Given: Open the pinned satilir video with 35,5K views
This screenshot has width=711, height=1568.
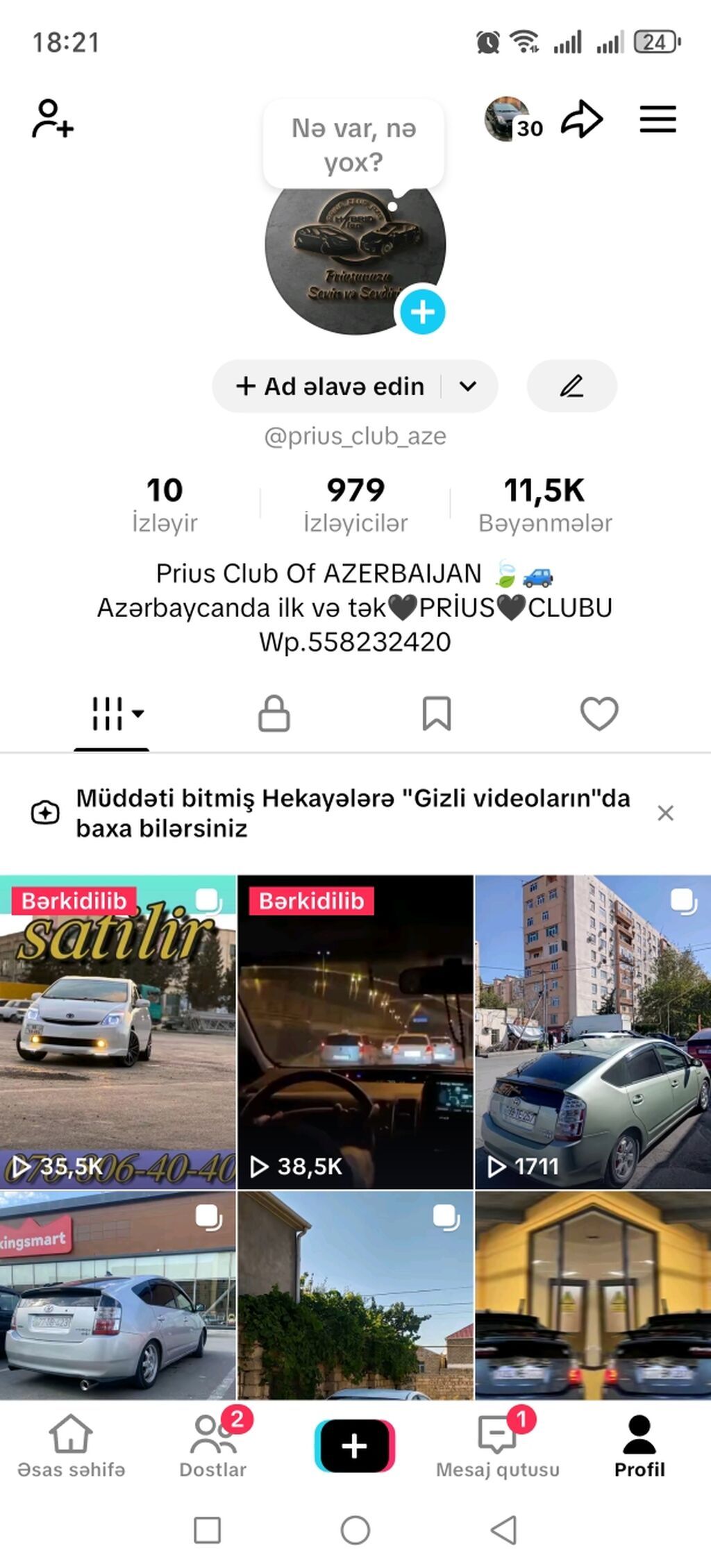Looking at the screenshot, I should click(118, 1032).
